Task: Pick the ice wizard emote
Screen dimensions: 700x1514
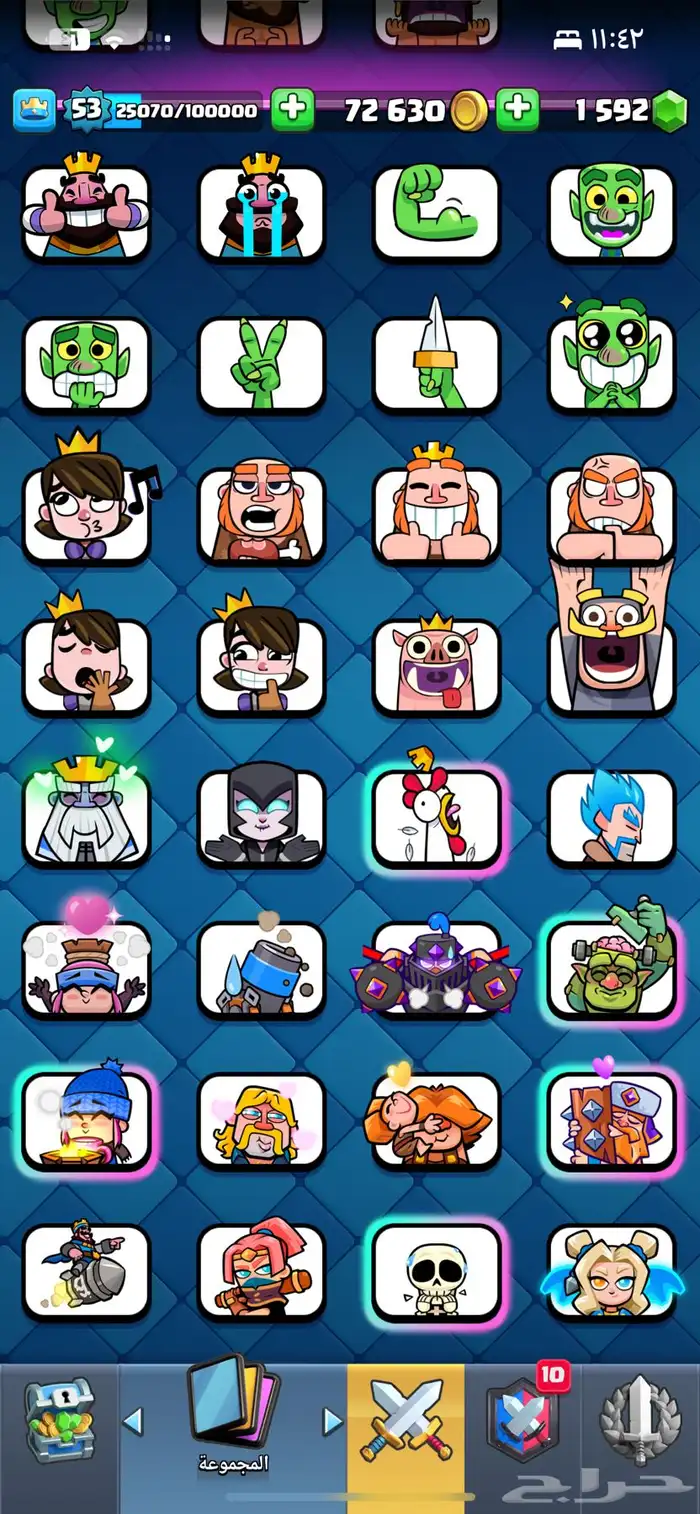Action: 611,817
